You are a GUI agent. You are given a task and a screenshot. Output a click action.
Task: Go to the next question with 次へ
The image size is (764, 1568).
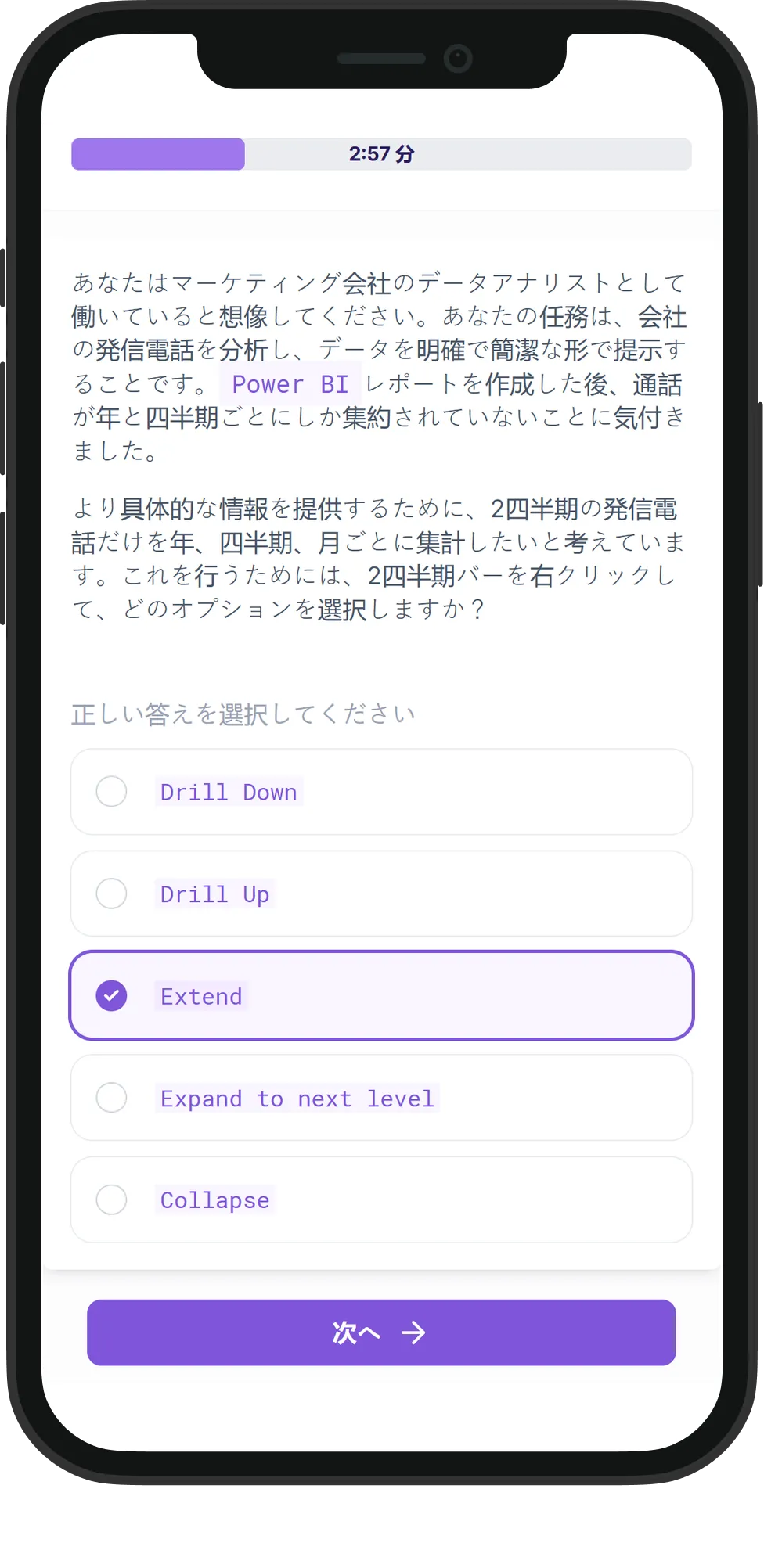tap(381, 1332)
